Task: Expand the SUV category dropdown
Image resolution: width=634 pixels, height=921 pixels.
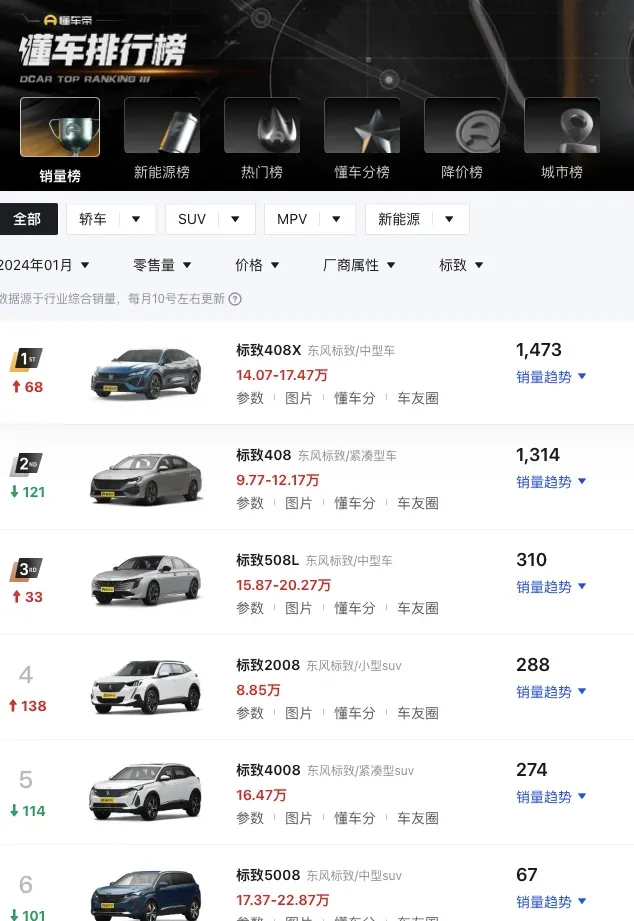Action: pos(209,219)
